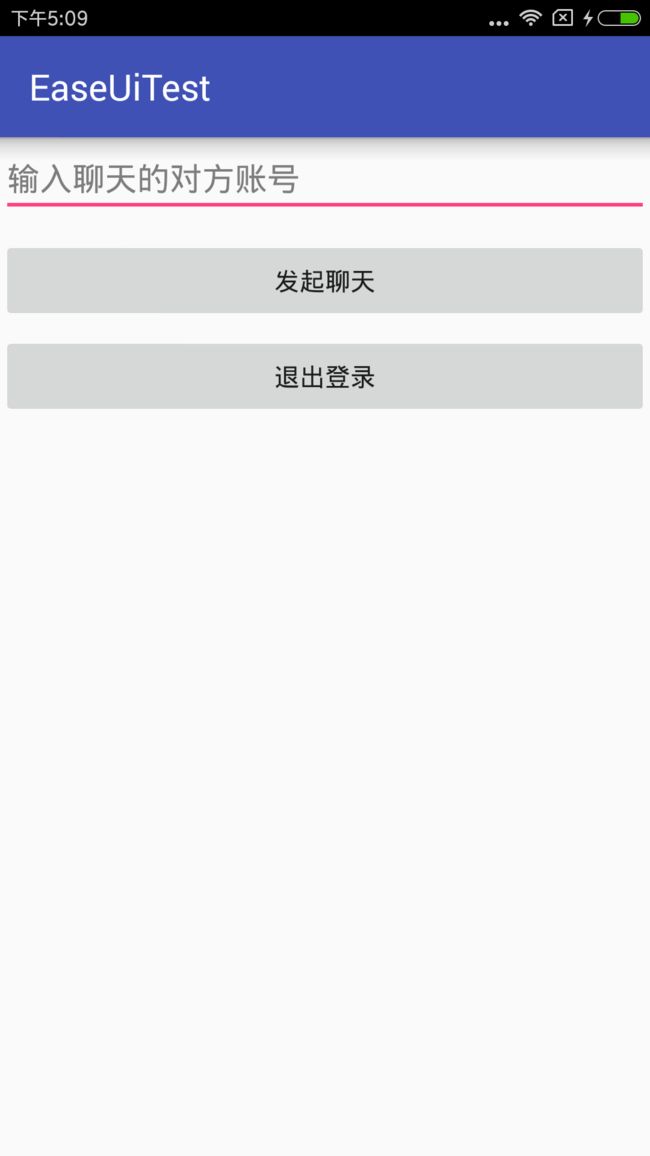
Task: Tap the 发起聊天 button
Action: pyautogui.click(x=325, y=281)
